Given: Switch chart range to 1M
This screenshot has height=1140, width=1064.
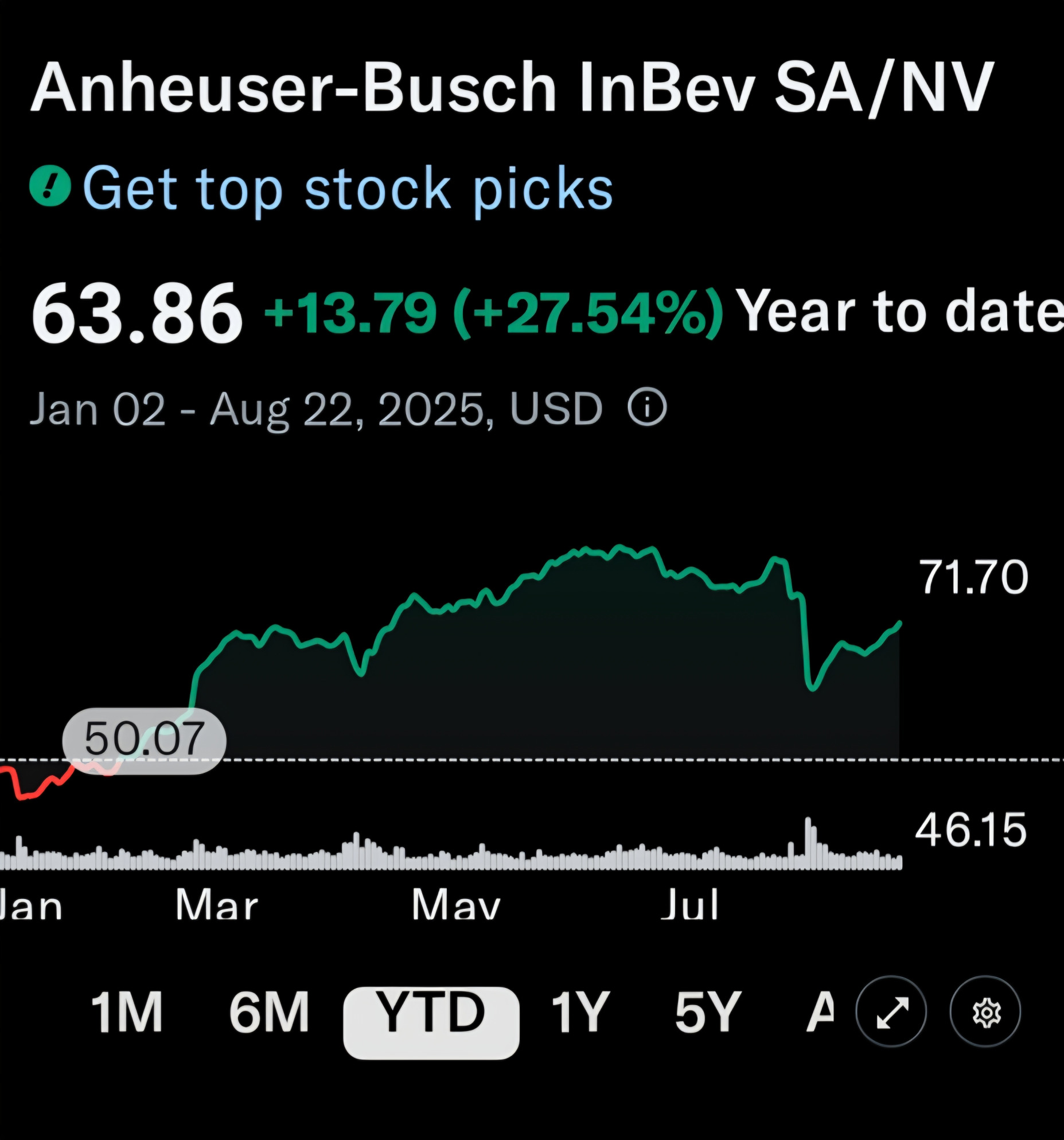Looking at the screenshot, I should coord(127,1013).
